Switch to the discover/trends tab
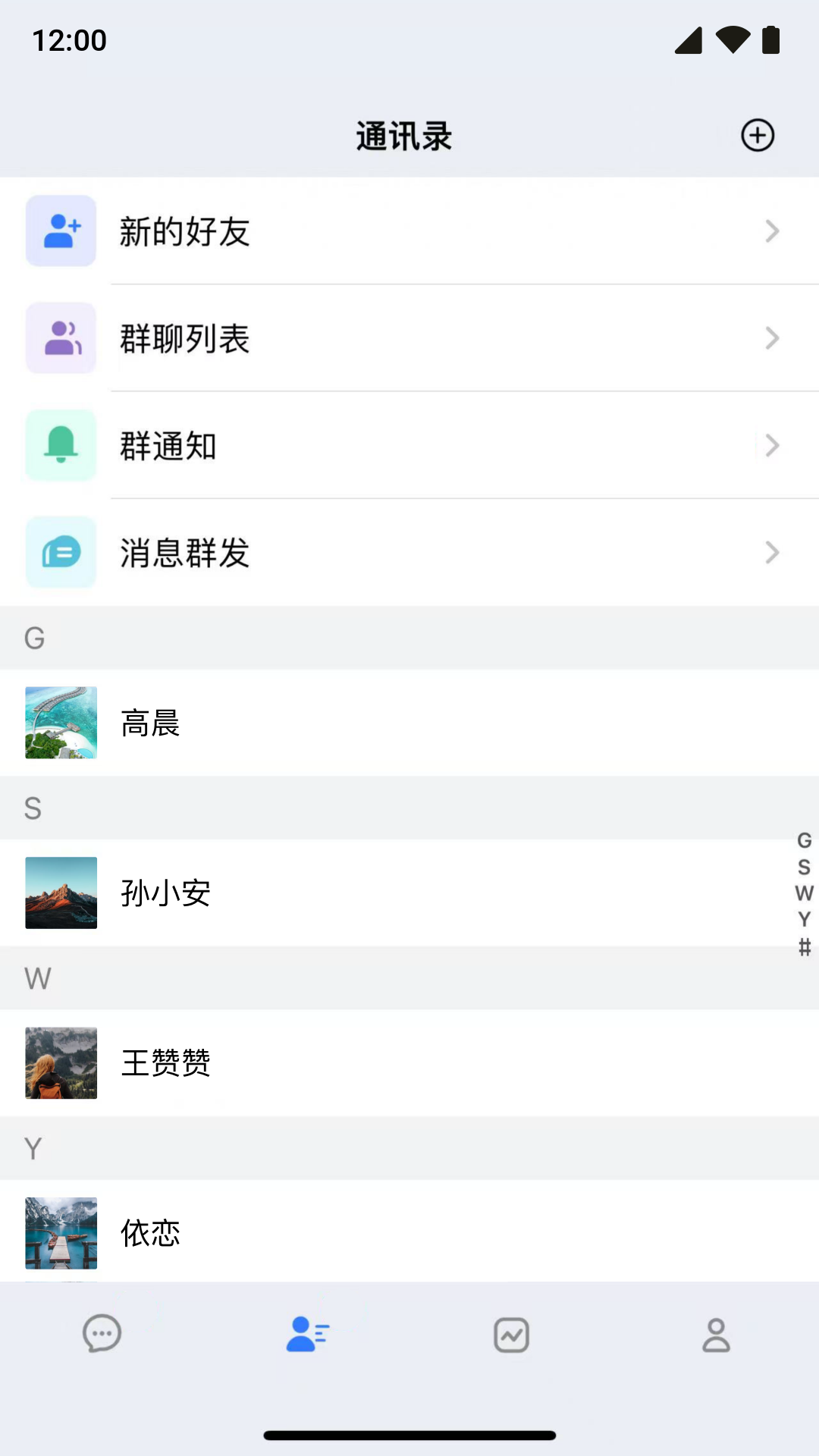 [x=512, y=1335]
